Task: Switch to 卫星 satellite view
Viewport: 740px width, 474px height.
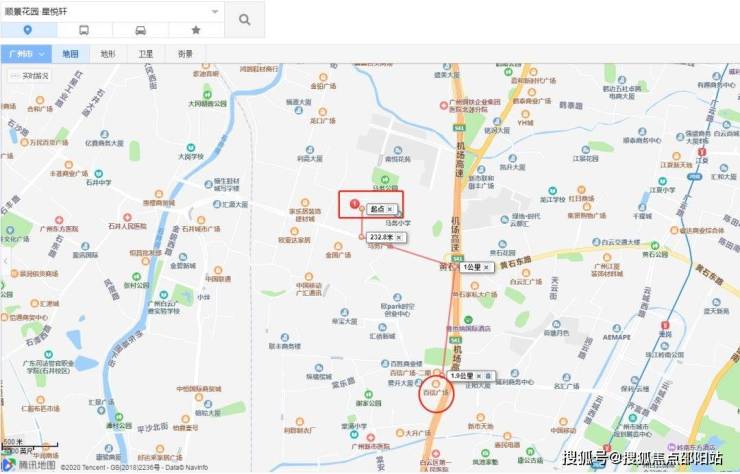Action: click(x=146, y=54)
